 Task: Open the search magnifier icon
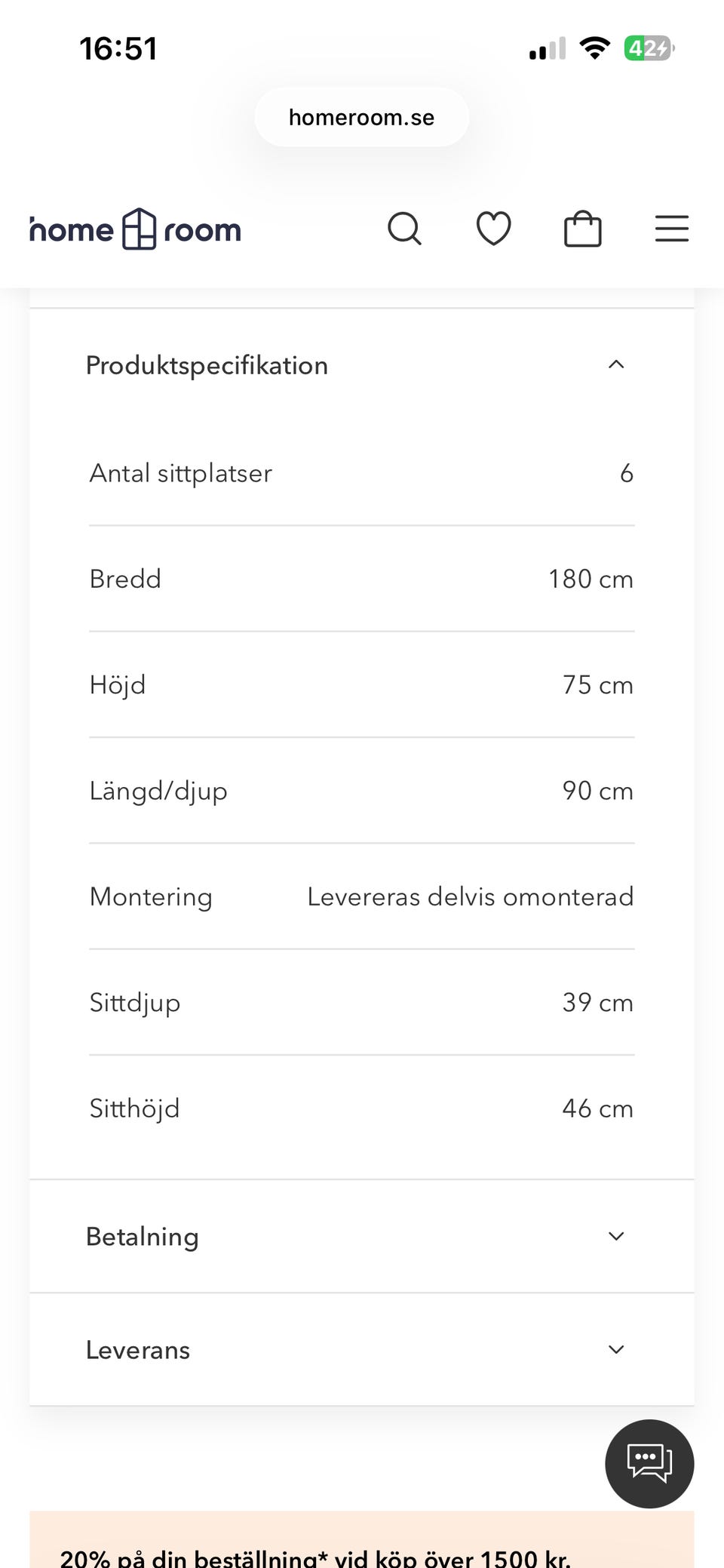[404, 229]
